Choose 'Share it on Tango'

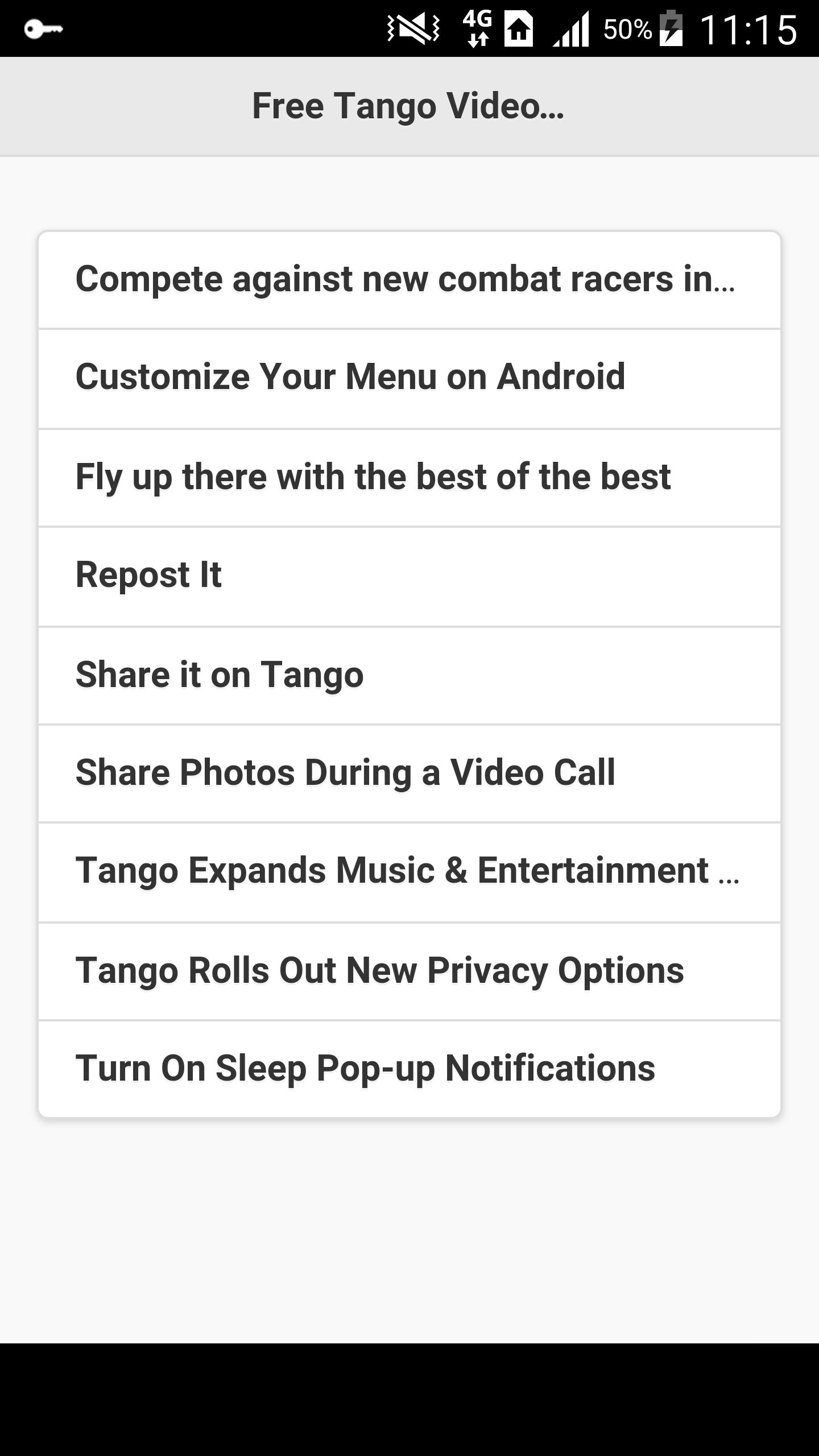409,674
